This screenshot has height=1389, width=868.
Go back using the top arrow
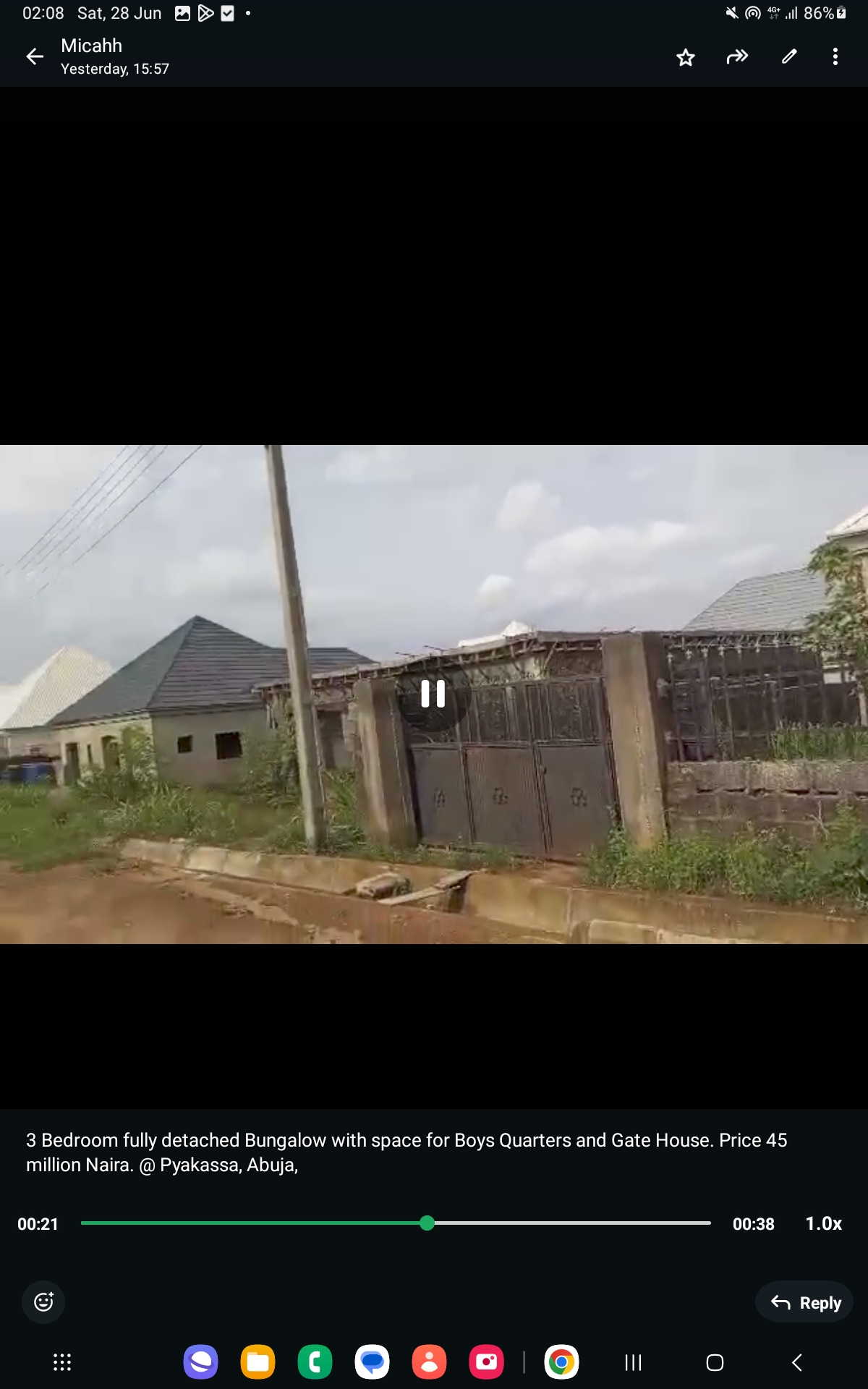click(x=35, y=56)
